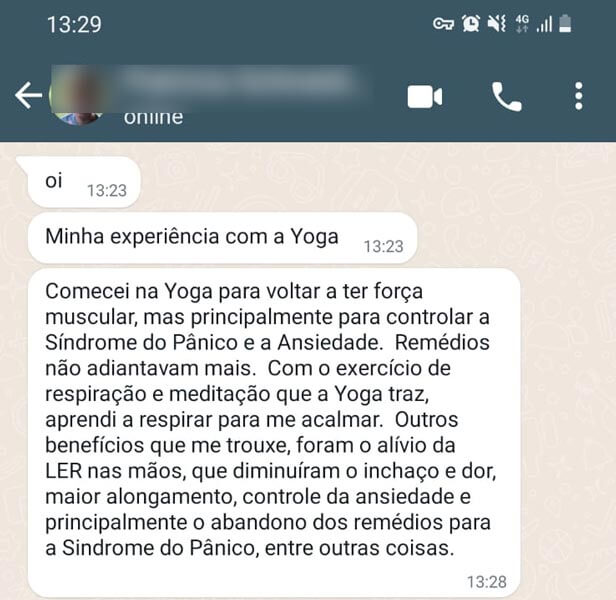Start a voice call with this contact

coord(507,96)
